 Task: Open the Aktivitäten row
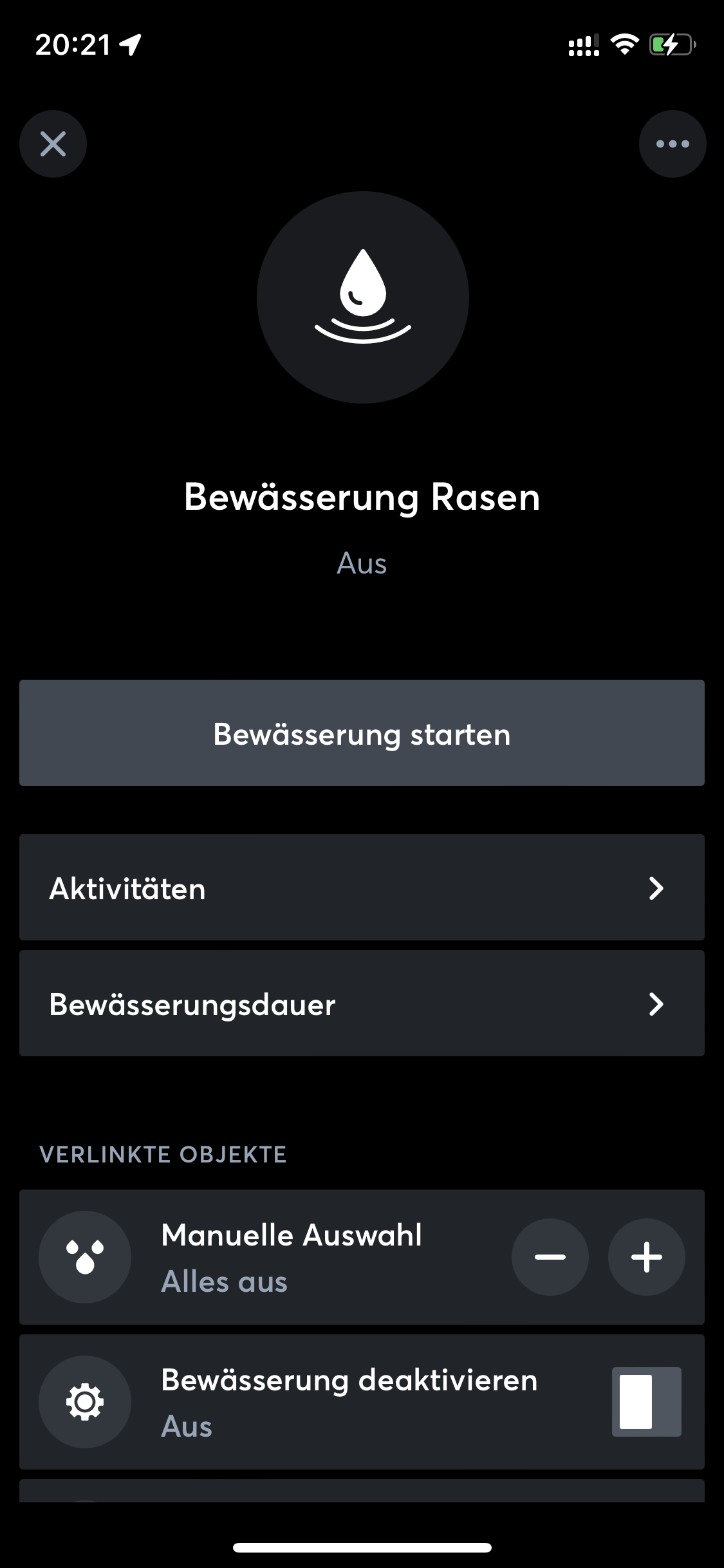pos(362,888)
